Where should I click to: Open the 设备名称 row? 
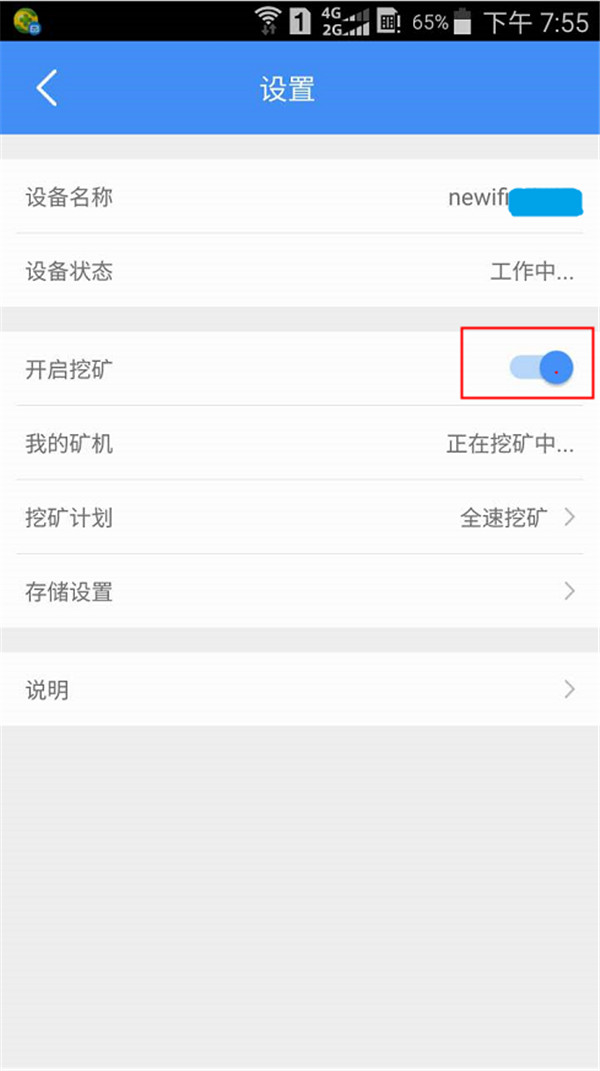pos(300,197)
